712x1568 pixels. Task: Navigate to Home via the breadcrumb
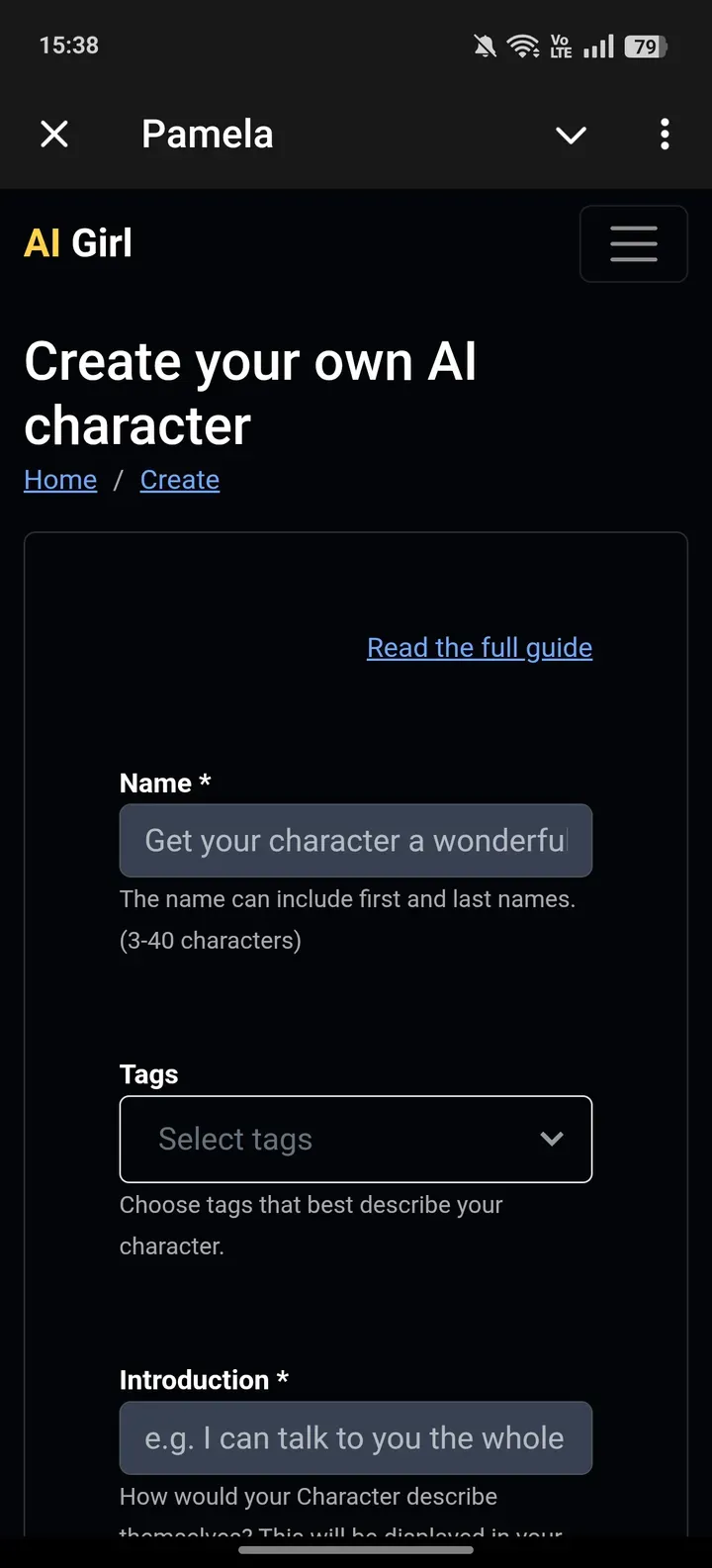click(x=59, y=479)
